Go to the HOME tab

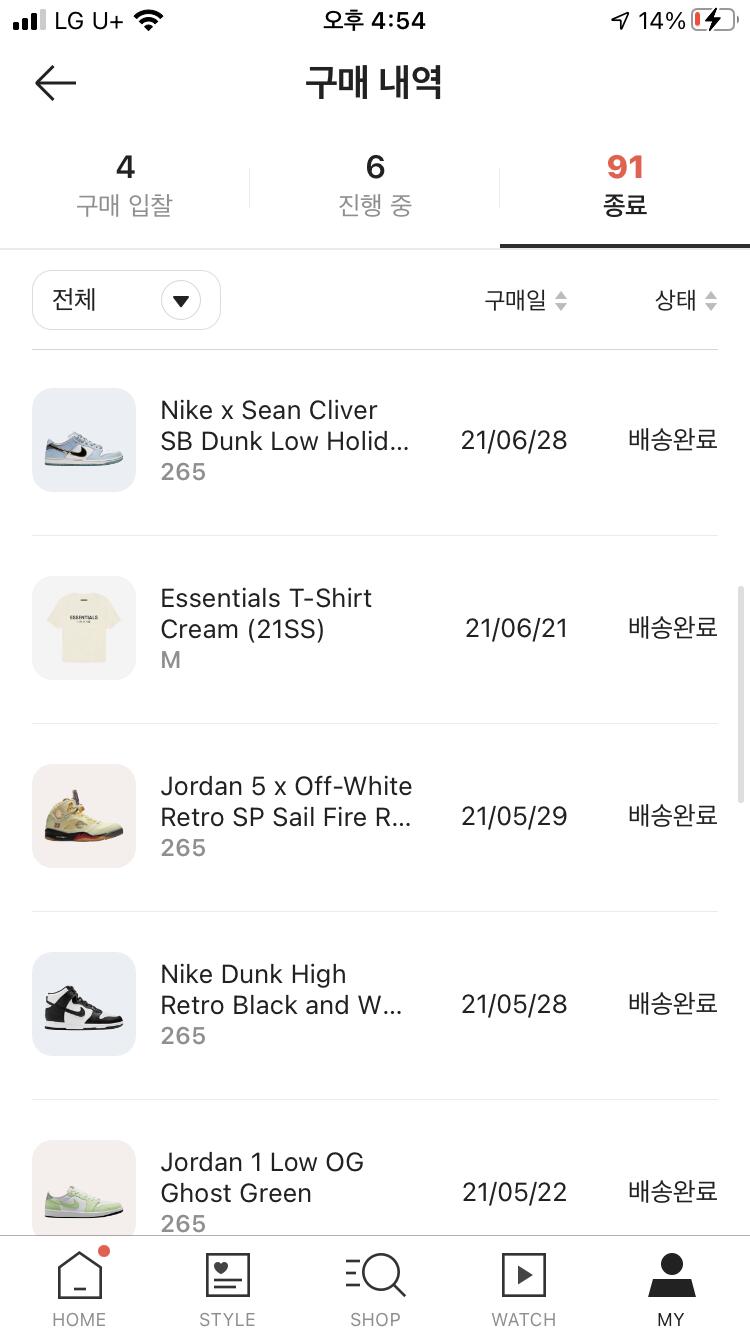(x=79, y=1288)
